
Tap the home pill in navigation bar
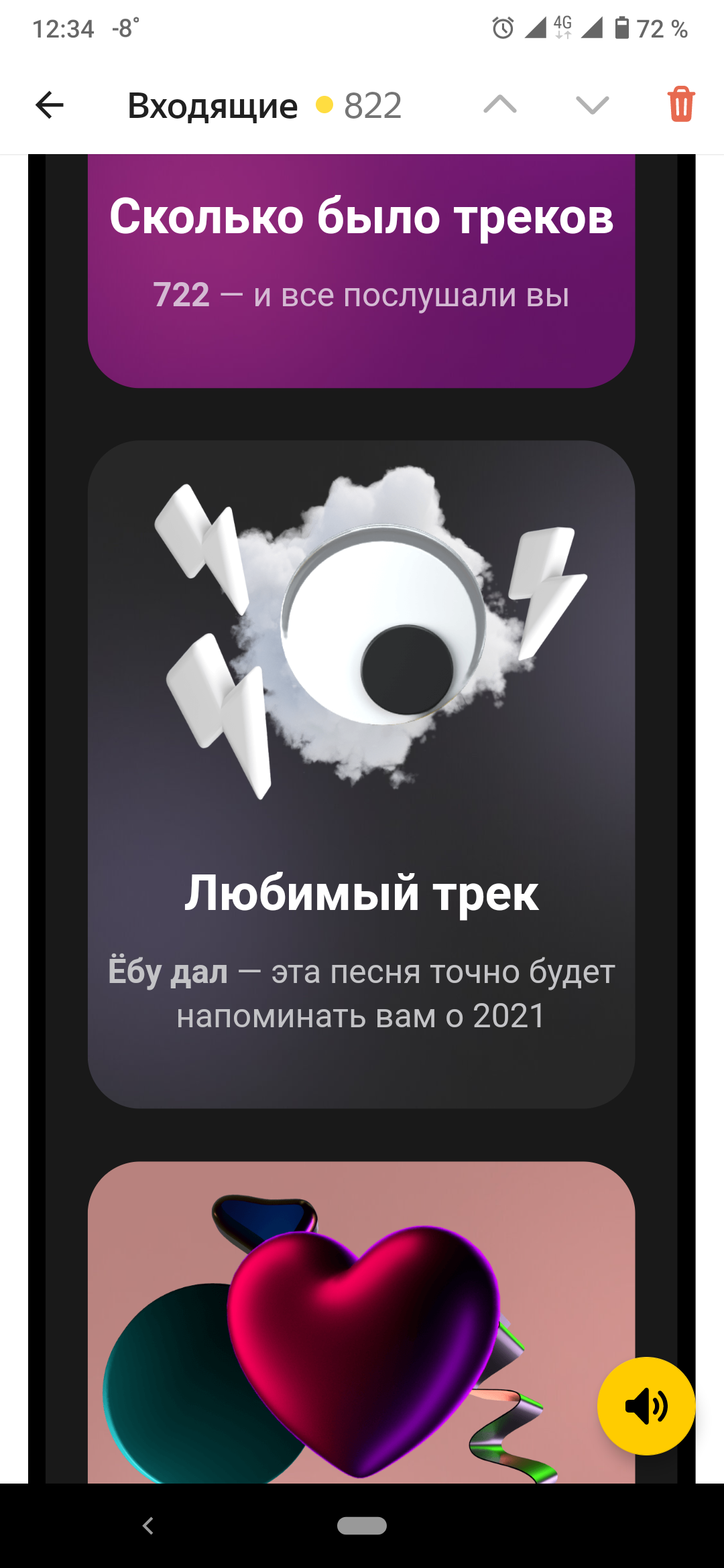[x=362, y=1526]
